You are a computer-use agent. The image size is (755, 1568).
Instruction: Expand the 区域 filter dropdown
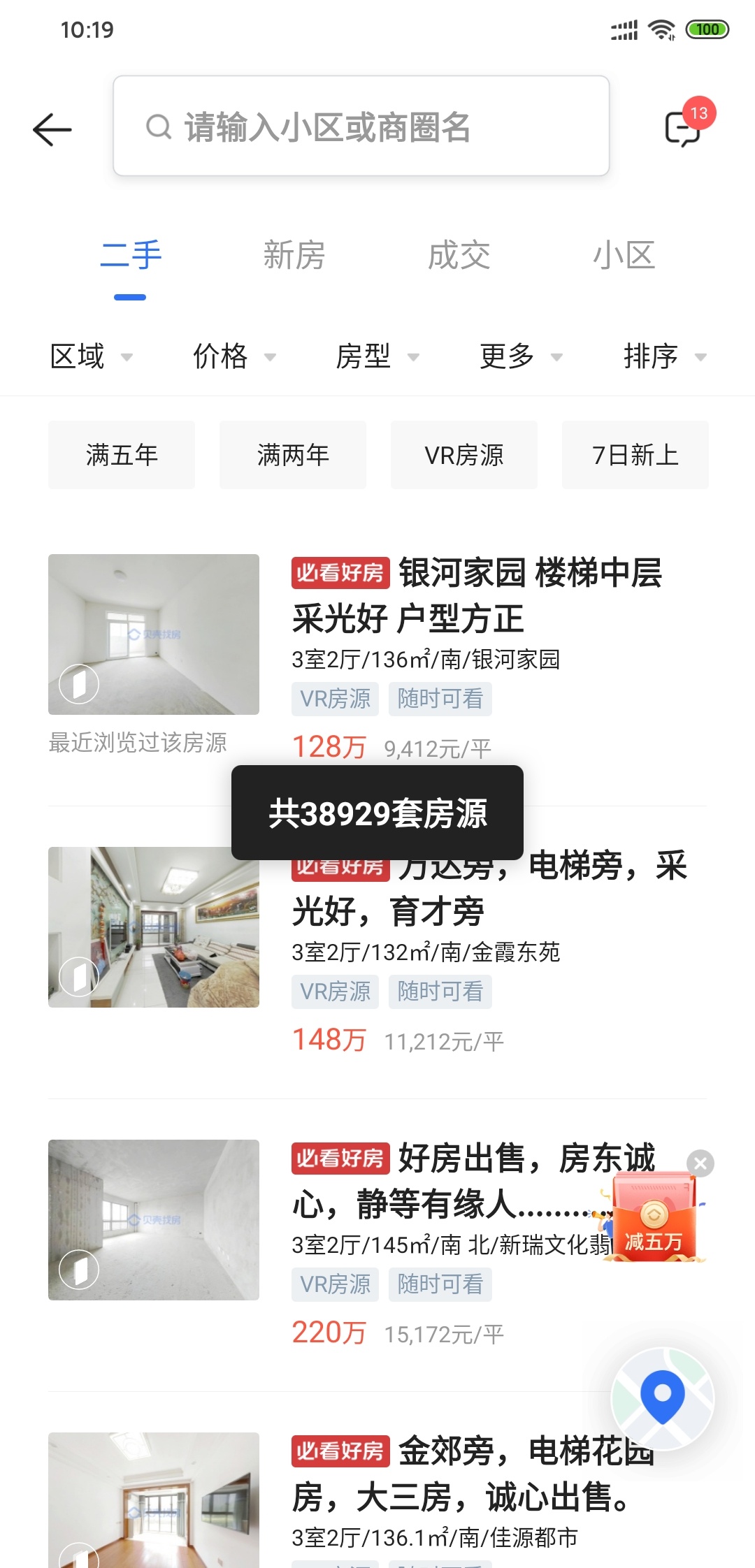click(x=91, y=356)
